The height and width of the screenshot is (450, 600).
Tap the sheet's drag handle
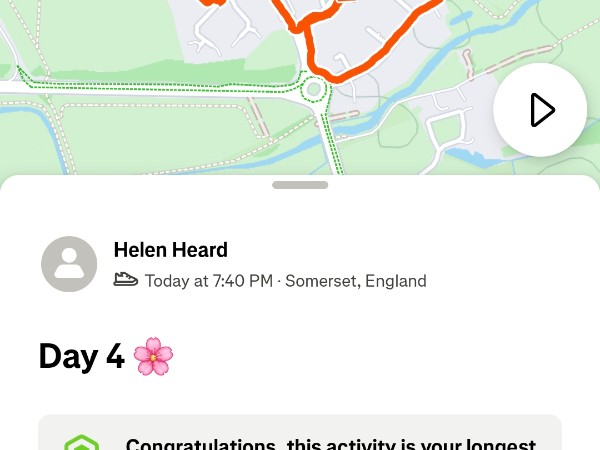click(x=300, y=185)
